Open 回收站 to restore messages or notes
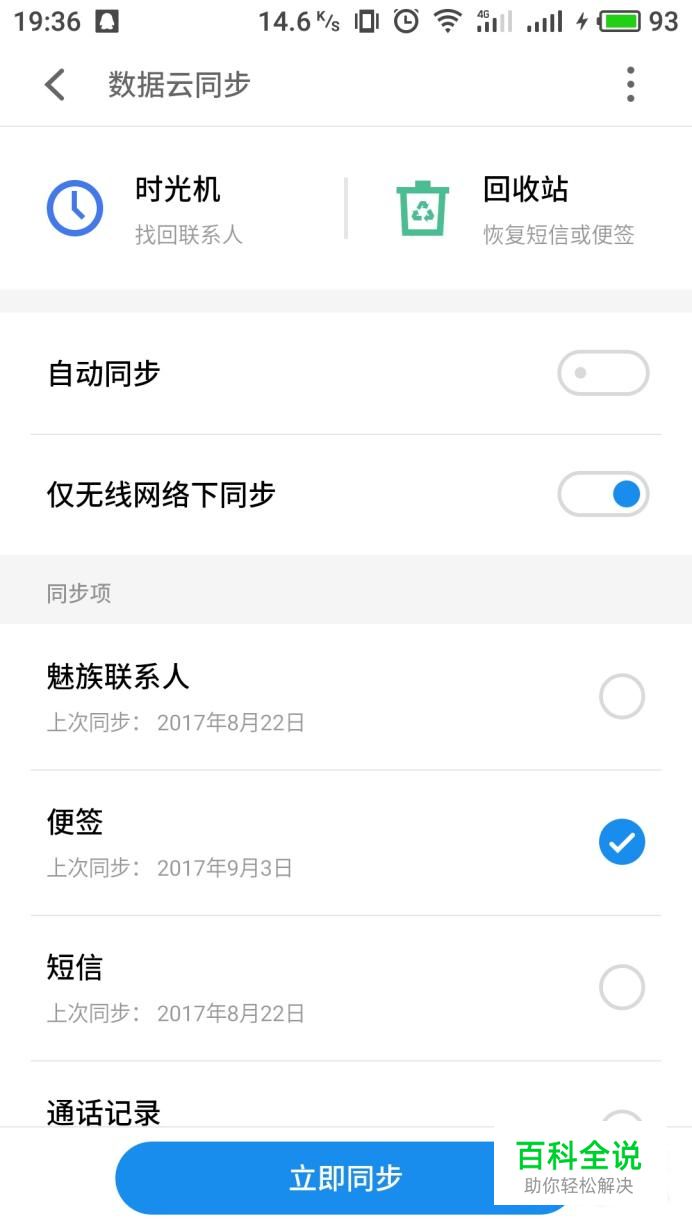 515,209
